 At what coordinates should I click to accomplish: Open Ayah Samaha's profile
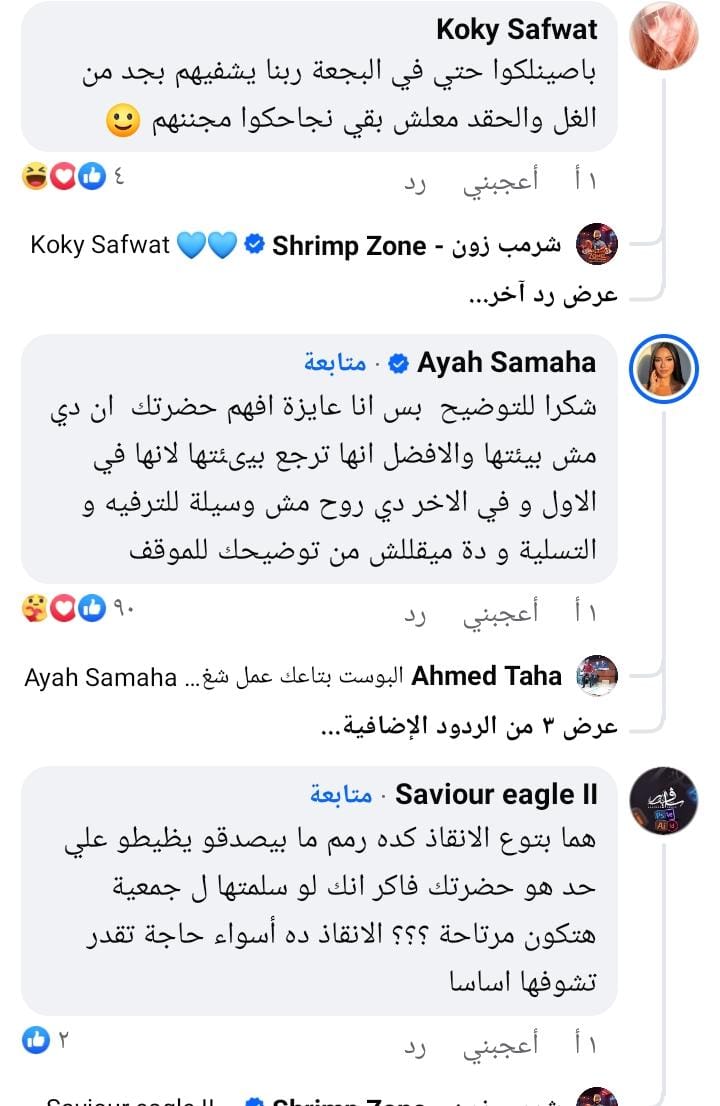[x=506, y=363]
